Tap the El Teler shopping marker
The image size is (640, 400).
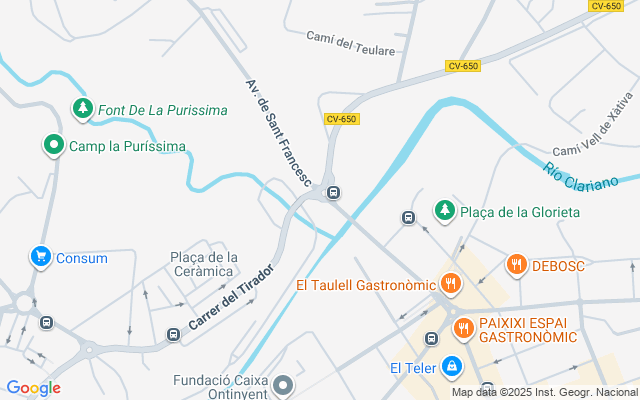pyautogui.click(x=453, y=366)
